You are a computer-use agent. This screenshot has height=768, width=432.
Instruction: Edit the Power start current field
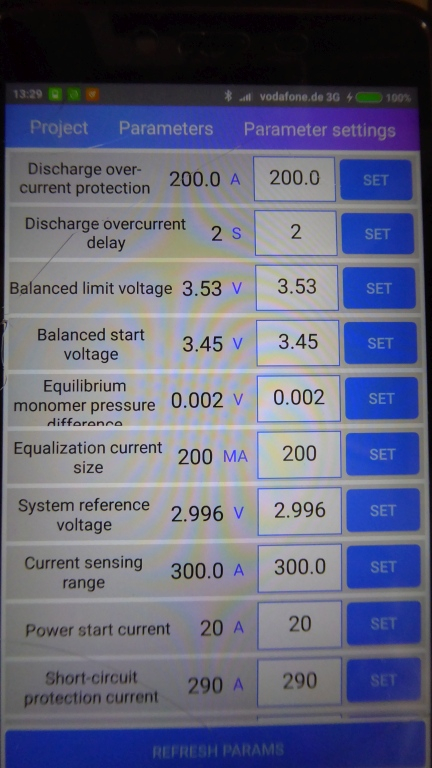point(300,624)
